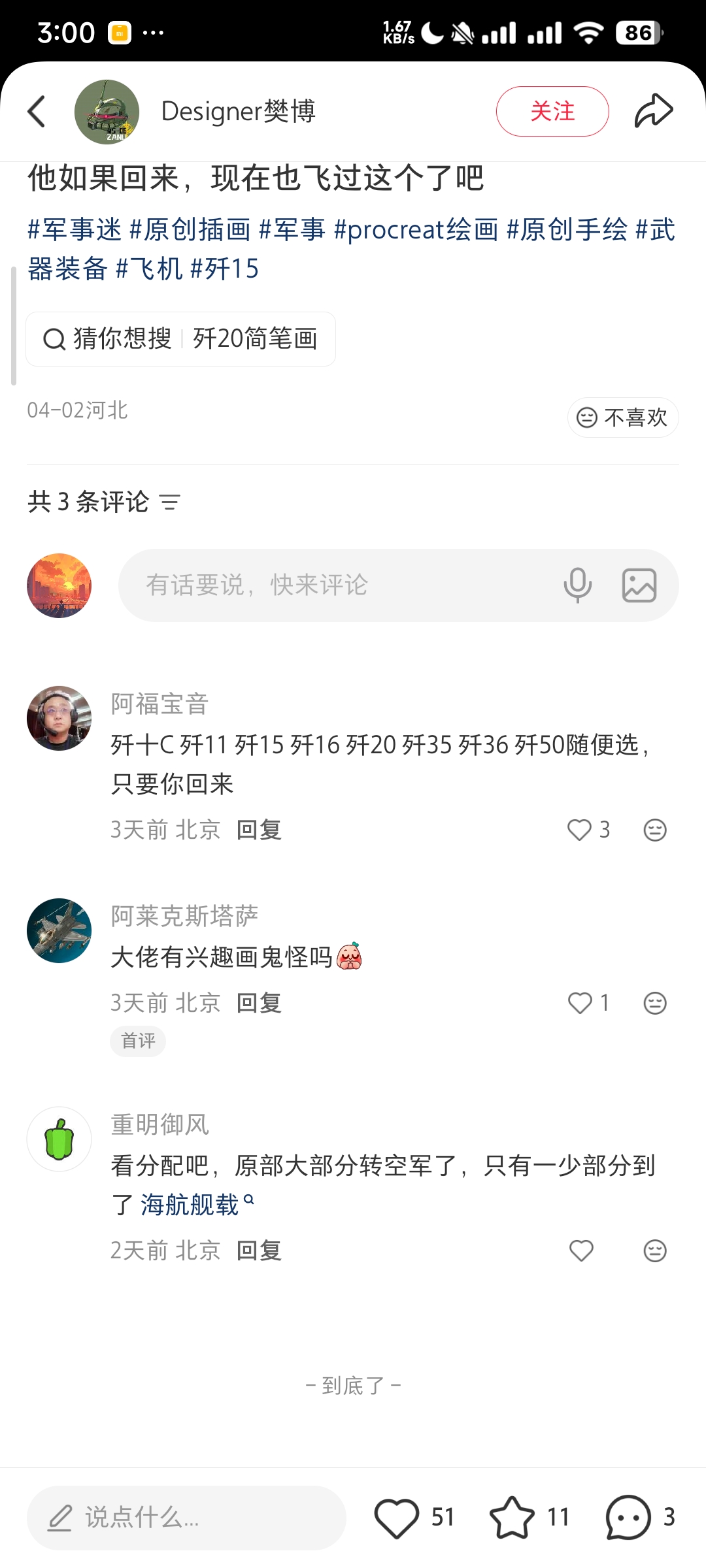706x1568 pixels.
Task: Like 阿莱克斯塔萨's comment
Action: 580,1003
